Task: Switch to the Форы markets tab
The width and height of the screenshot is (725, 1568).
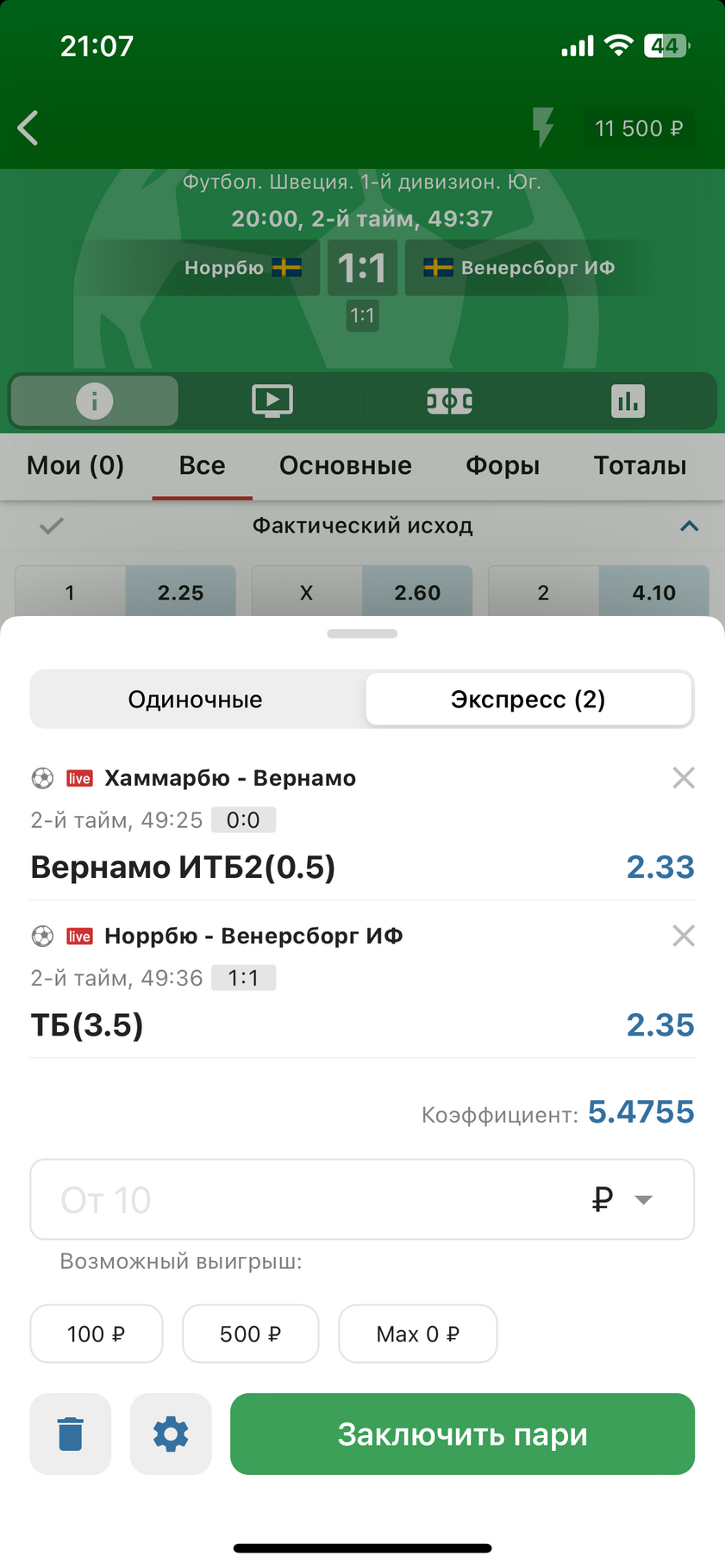Action: click(503, 465)
